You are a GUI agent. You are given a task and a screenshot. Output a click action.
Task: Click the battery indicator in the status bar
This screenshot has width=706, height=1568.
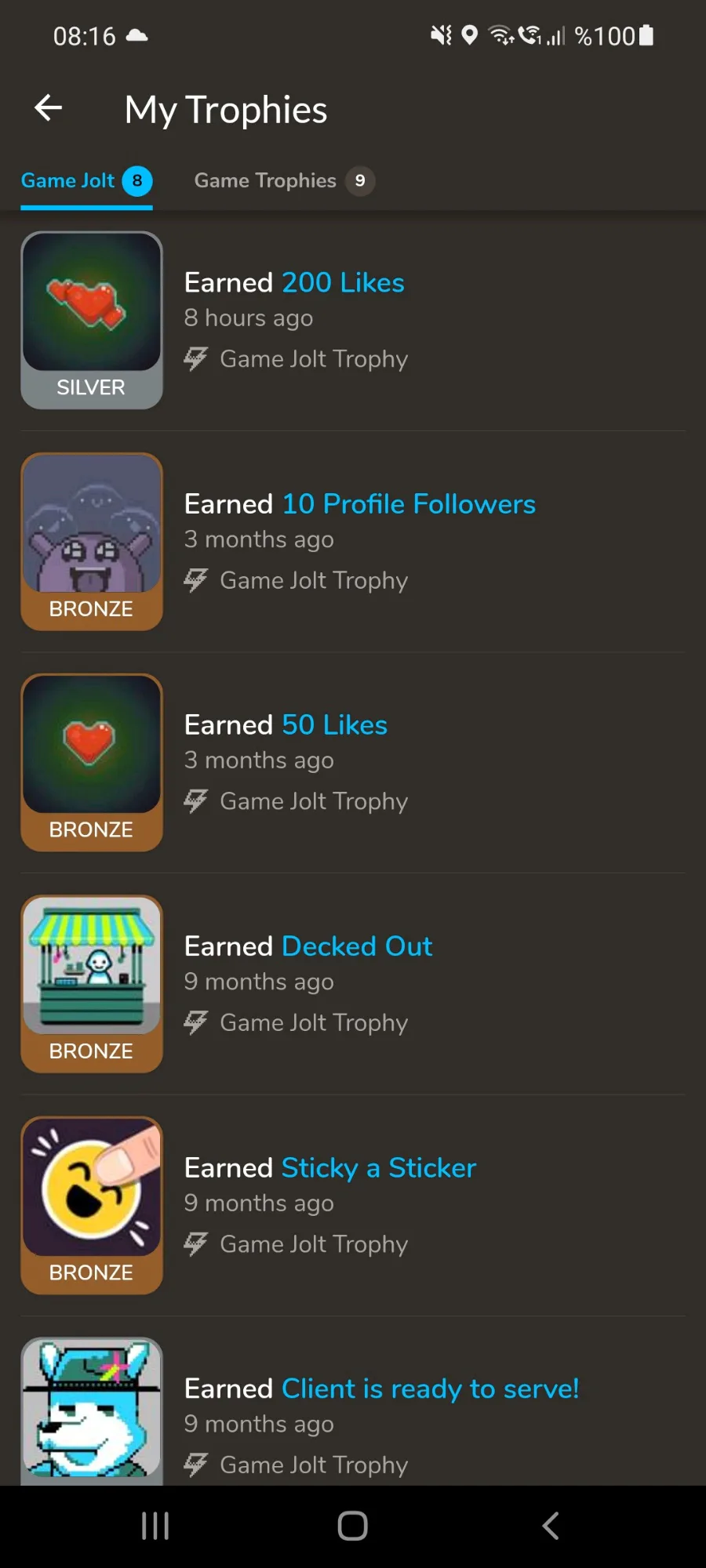[648, 36]
